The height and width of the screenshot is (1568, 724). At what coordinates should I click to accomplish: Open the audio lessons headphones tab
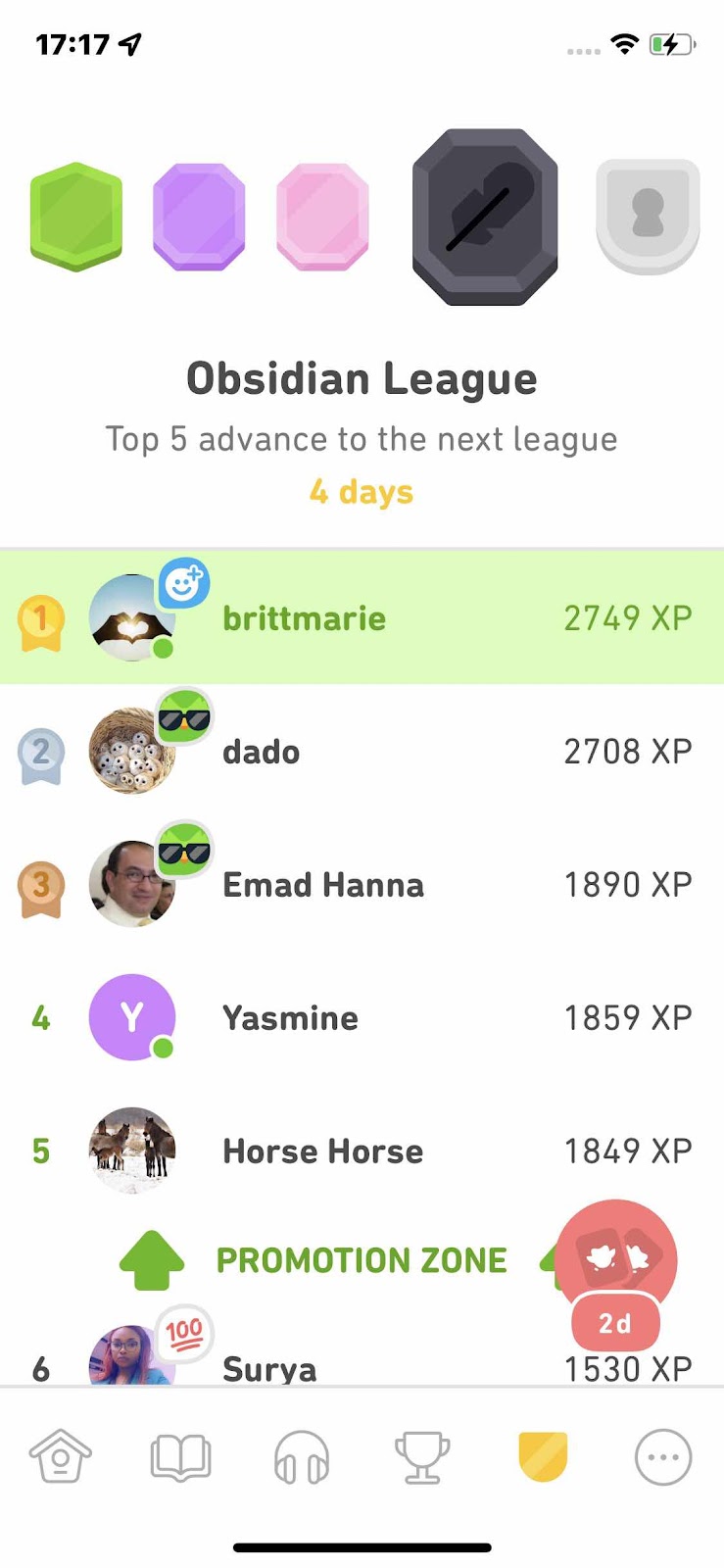point(302,1456)
